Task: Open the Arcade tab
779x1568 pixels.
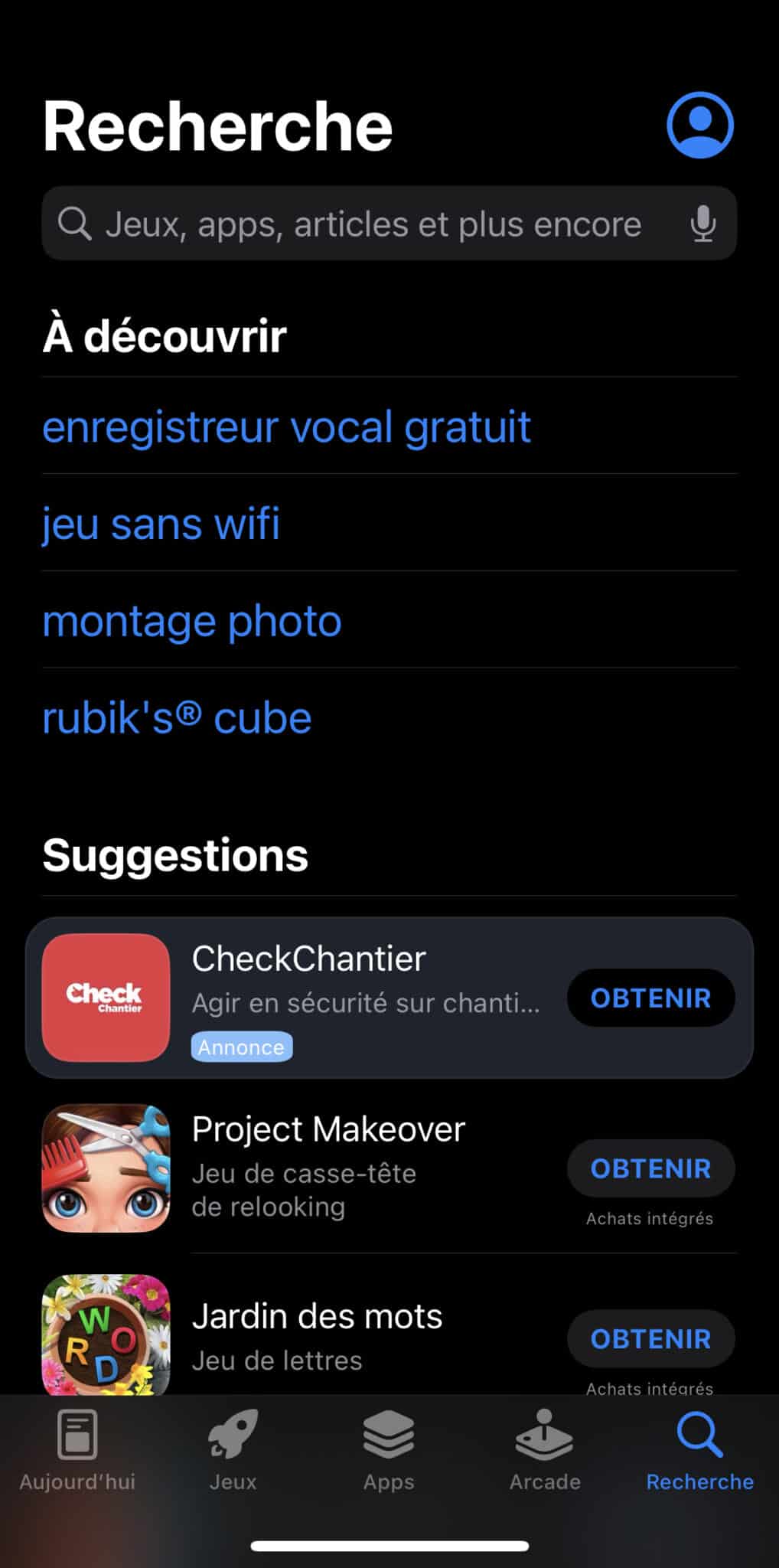Action: [545, 1451]
